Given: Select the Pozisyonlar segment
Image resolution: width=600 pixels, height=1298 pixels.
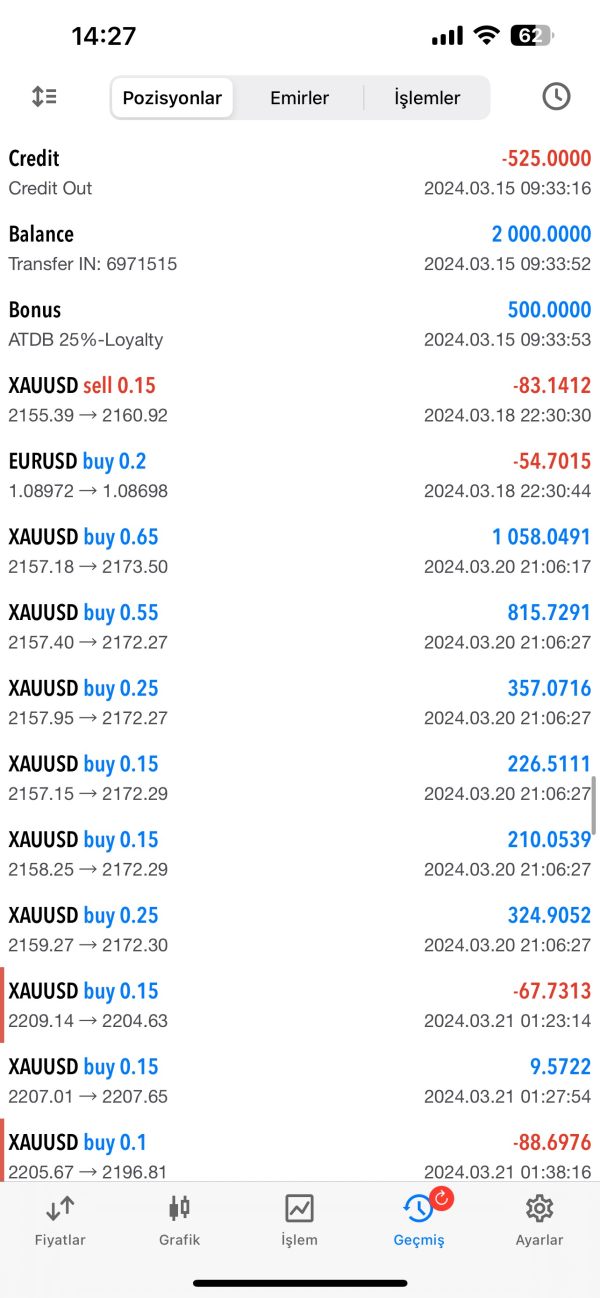Looking at the screenshot, I should 173,98.
